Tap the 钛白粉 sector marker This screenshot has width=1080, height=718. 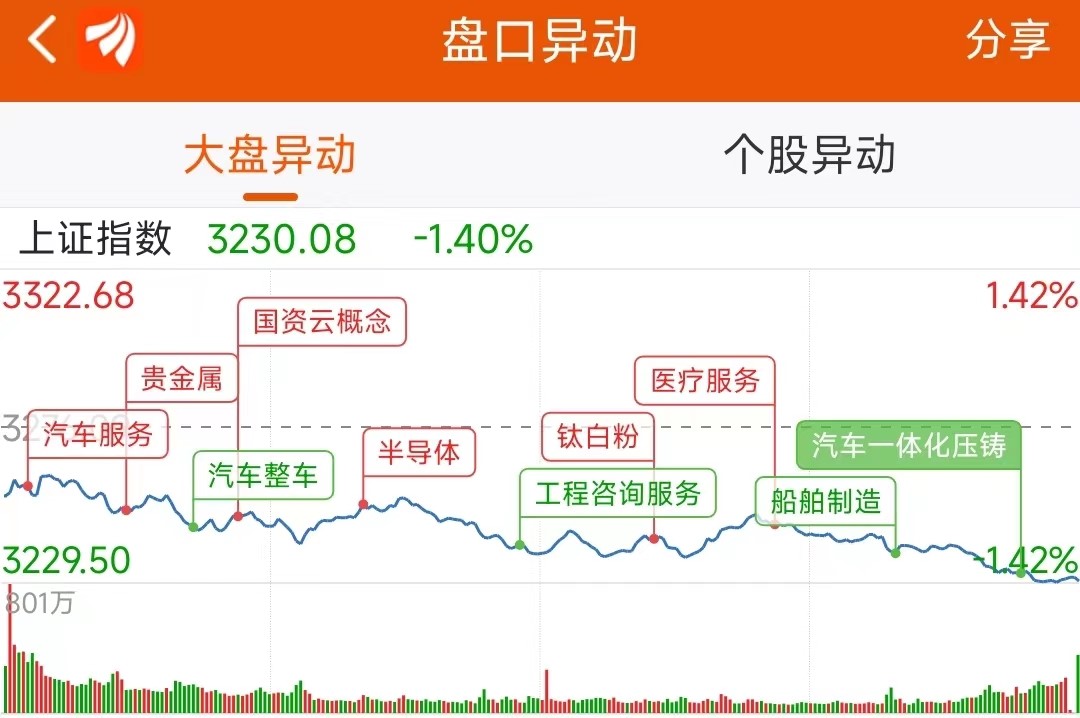(x=597, y=437)
